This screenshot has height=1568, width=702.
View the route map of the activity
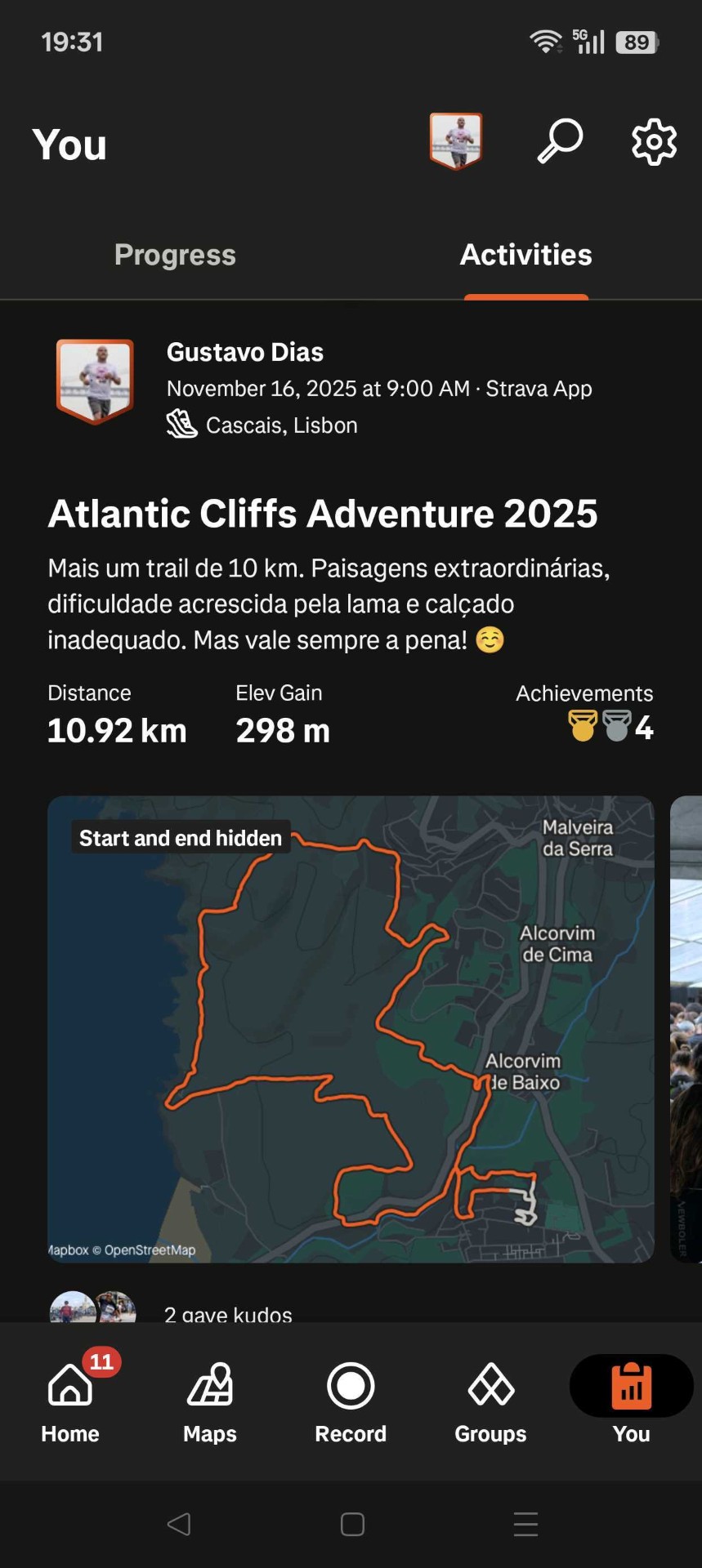coord(351,1029)
